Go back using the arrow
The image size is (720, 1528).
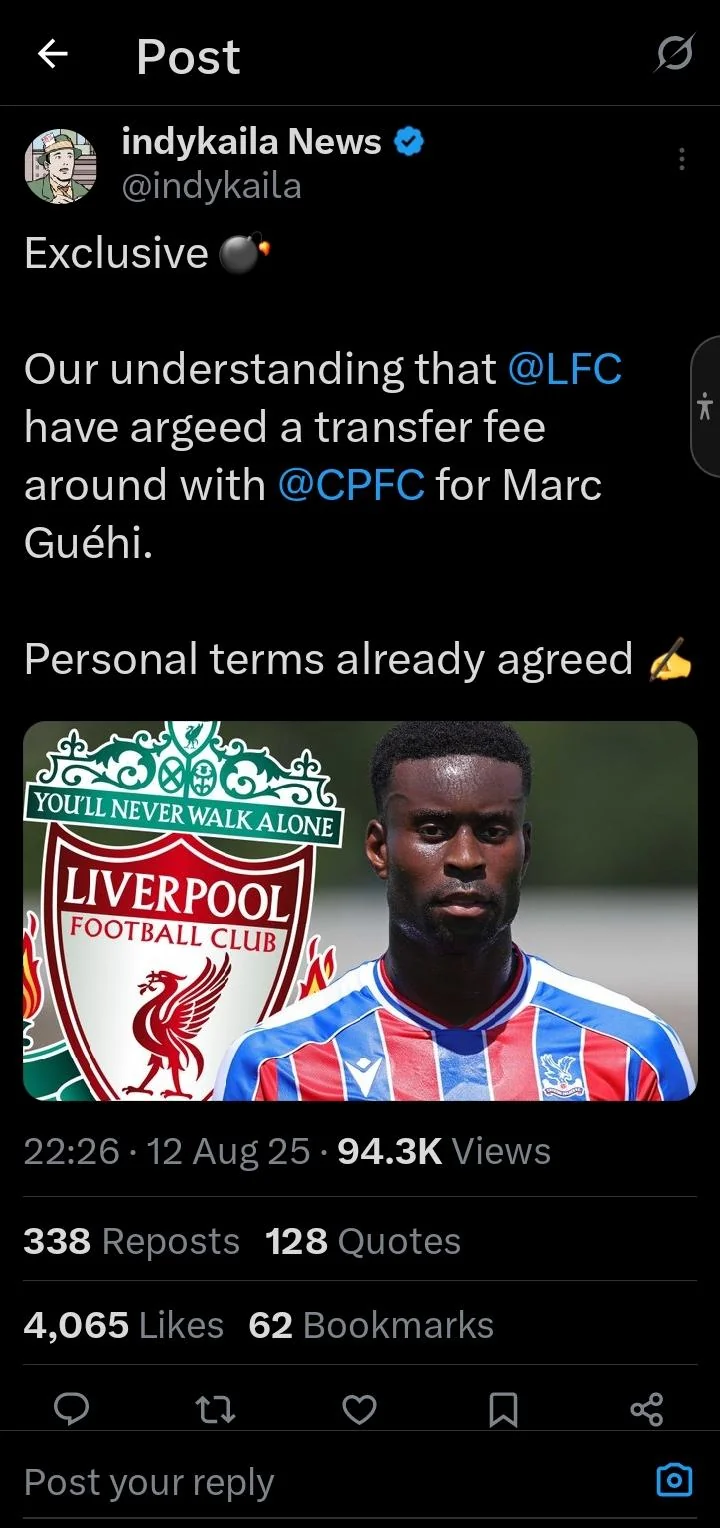(x=52, y=55)
